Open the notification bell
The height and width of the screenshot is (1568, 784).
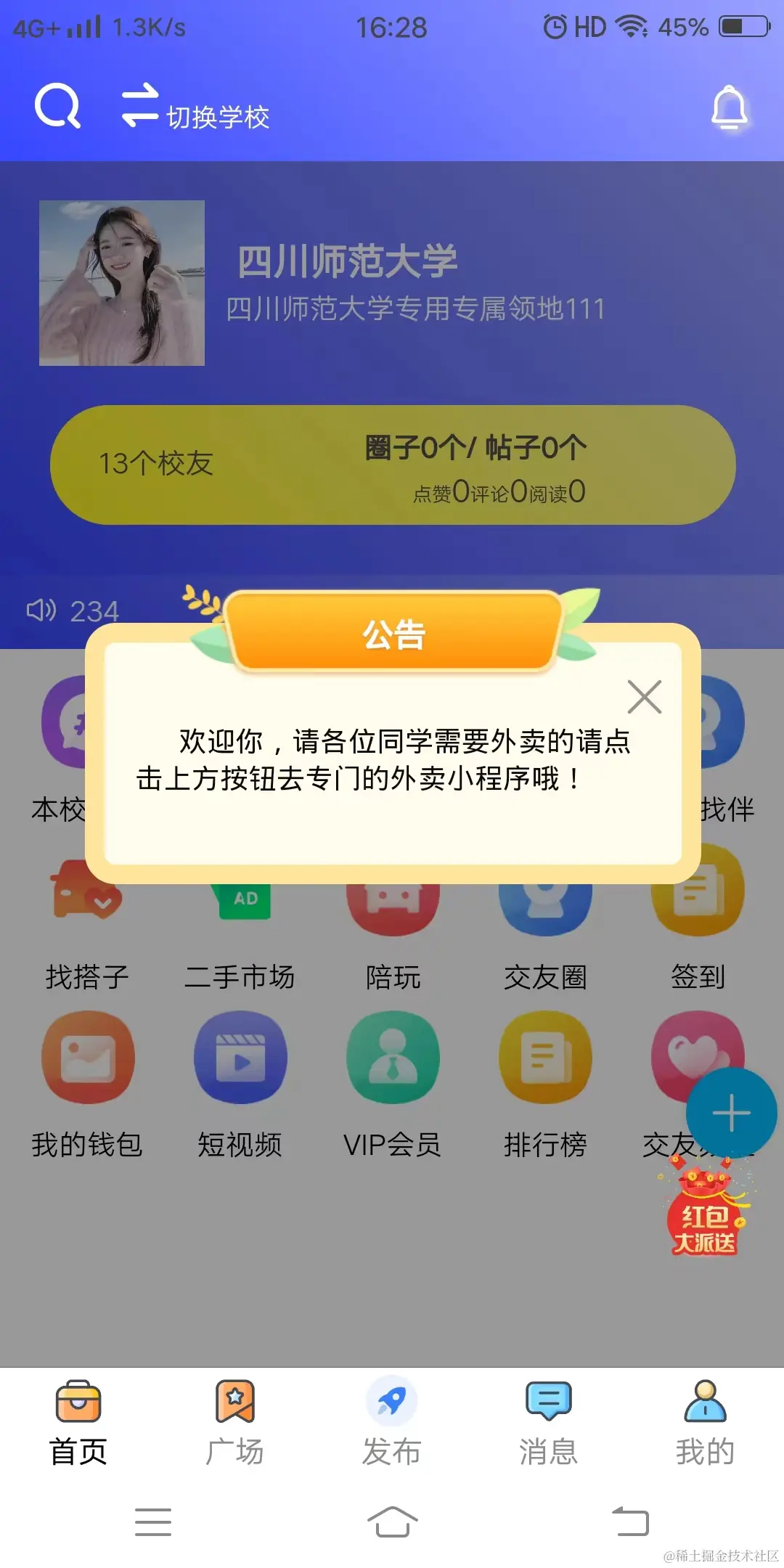point(728,109)
